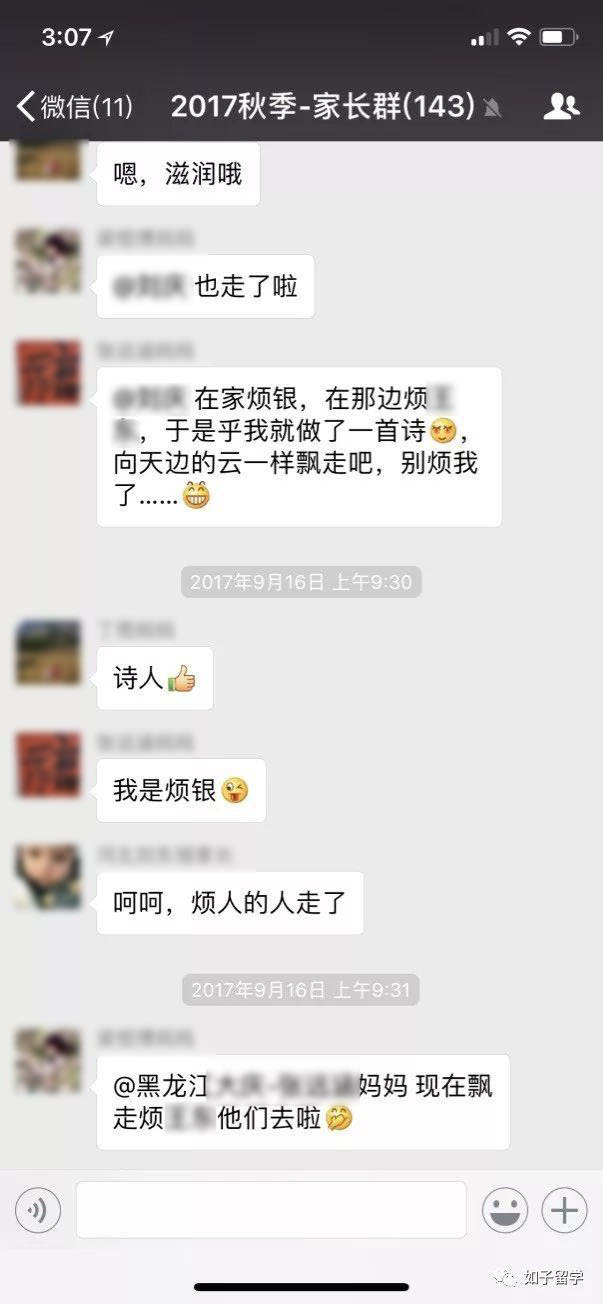Image resolution: width=603 pixels, height=1304 pixels.
Task: Open the plus attachments menu
Action: tap(565, 1211)
